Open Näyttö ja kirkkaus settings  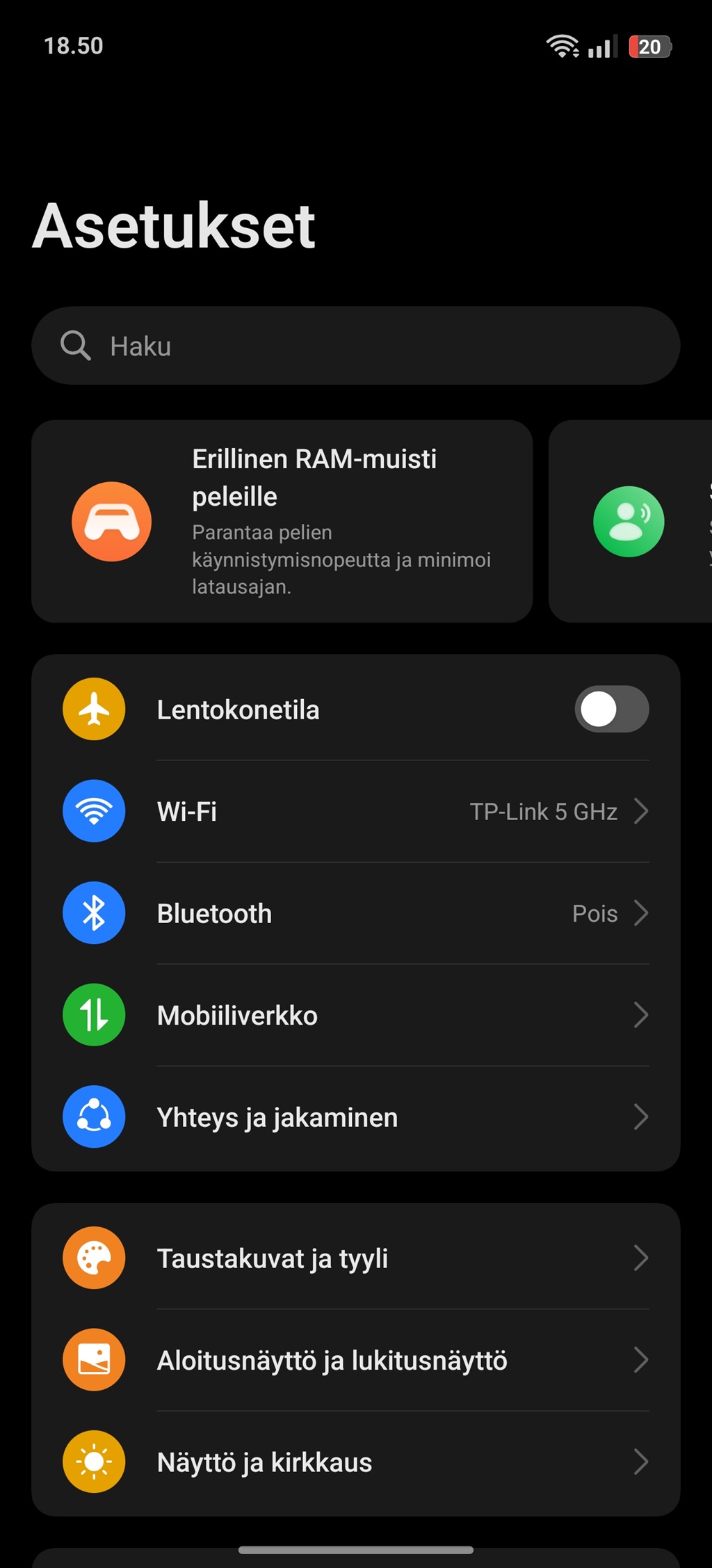(x=355, y=1462)
